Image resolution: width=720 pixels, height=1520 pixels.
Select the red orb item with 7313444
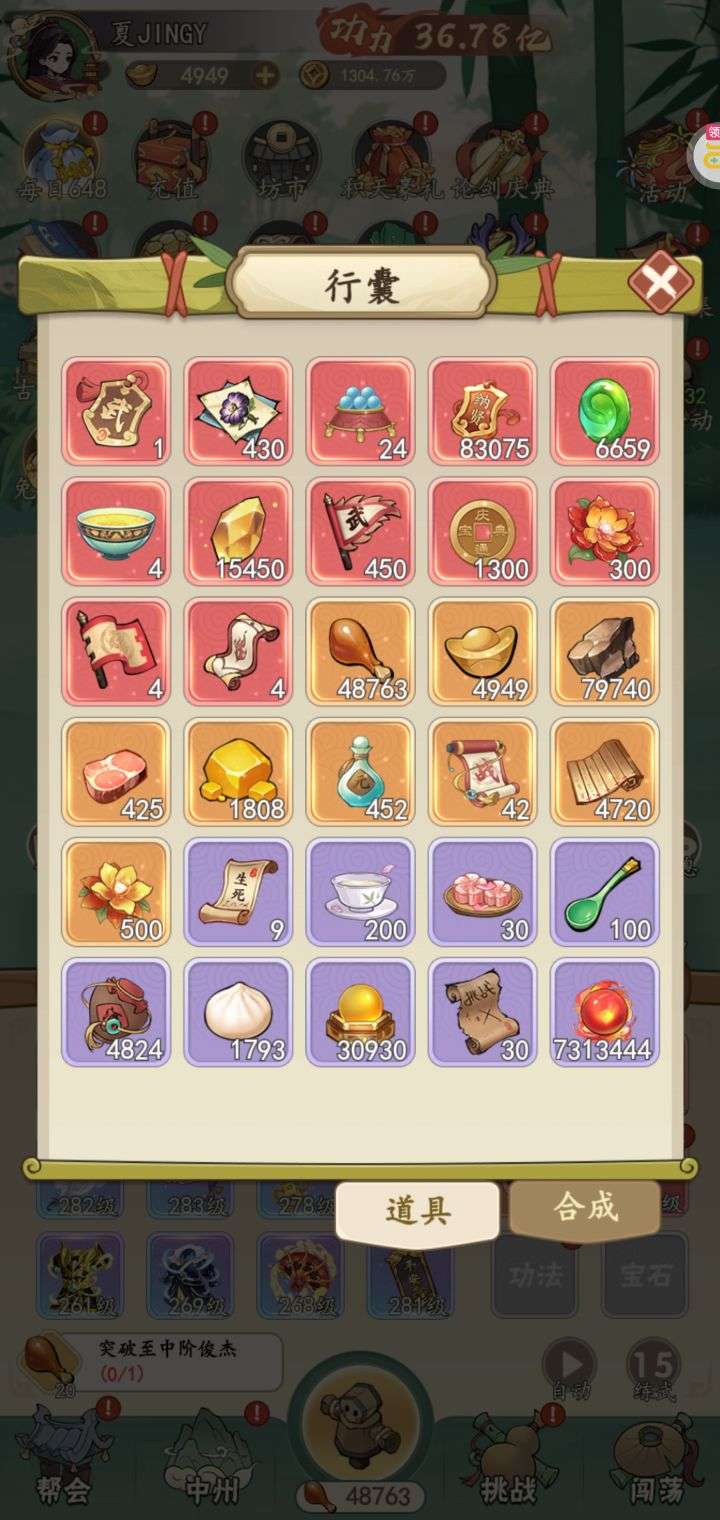coord(605,1011)
